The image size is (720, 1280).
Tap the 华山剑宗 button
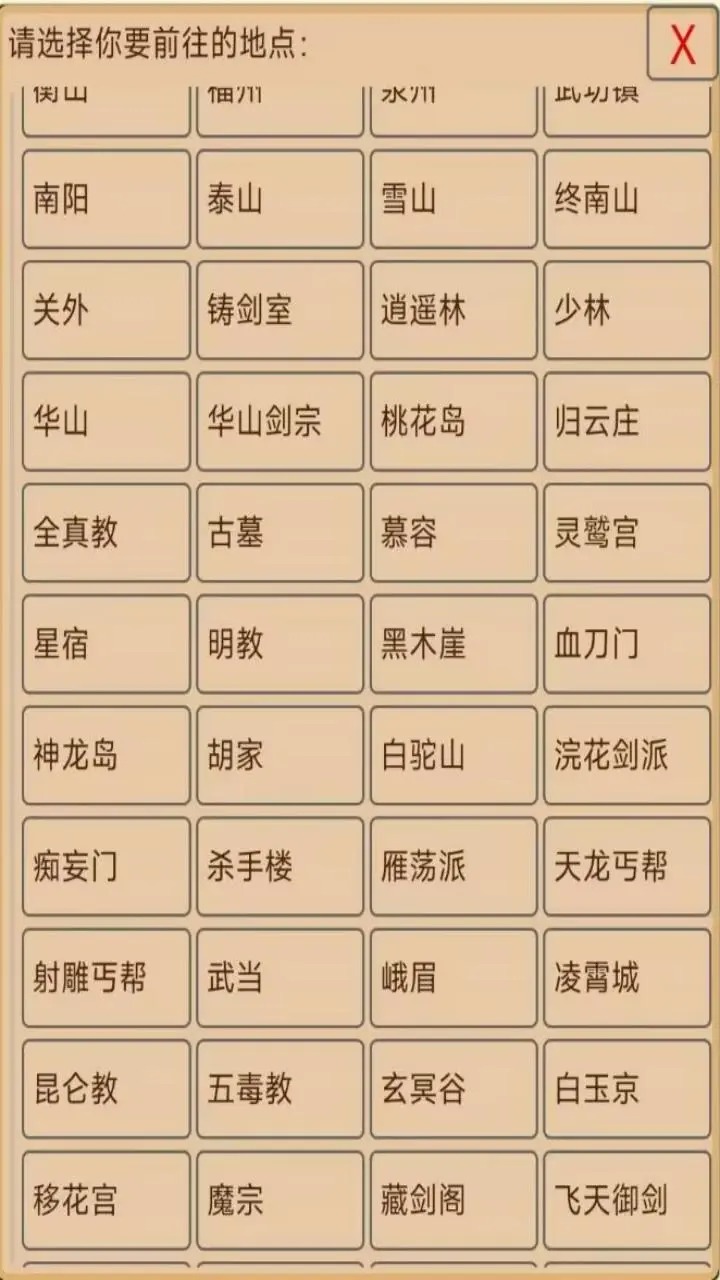[x=280, y=421]
